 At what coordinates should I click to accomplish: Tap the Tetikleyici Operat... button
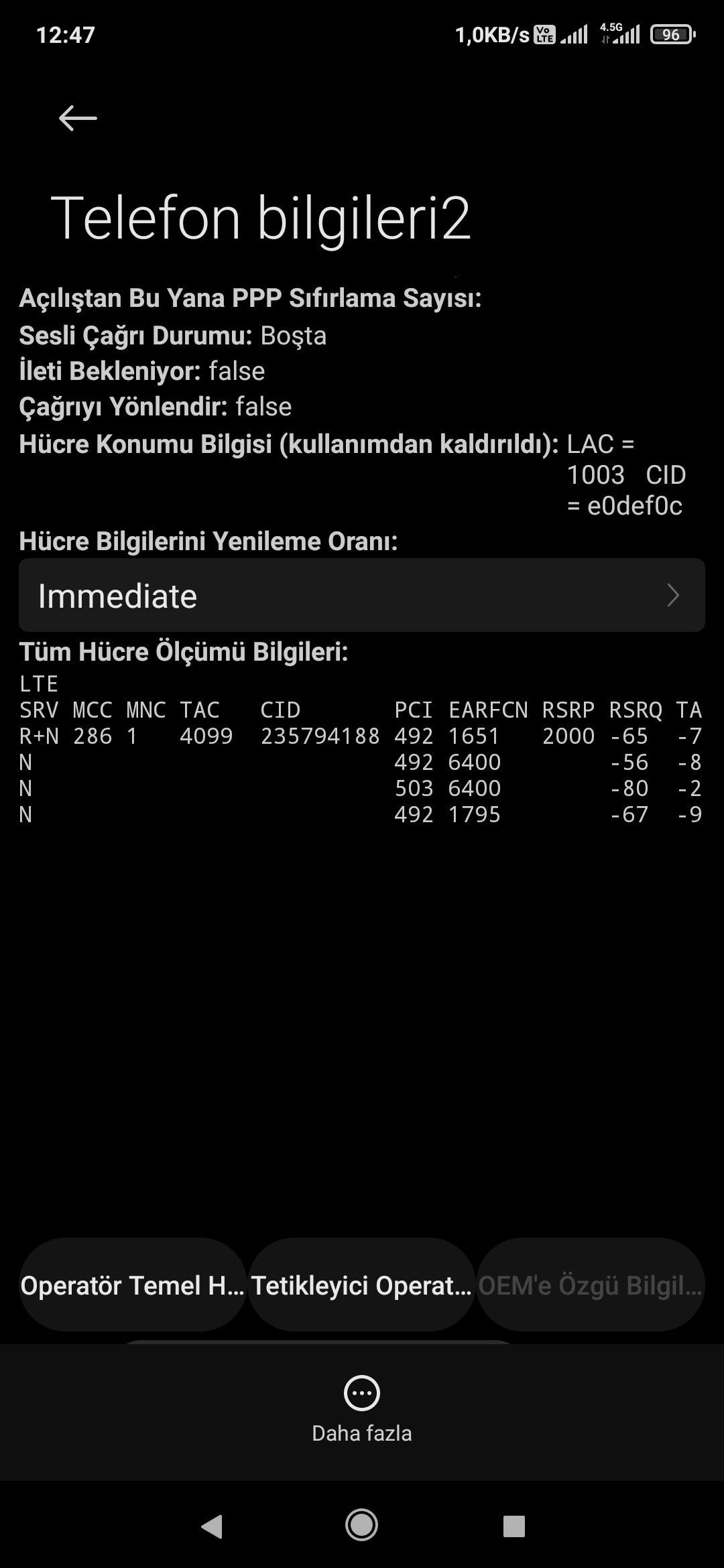pyautogui.click(x=362, y=1285)
